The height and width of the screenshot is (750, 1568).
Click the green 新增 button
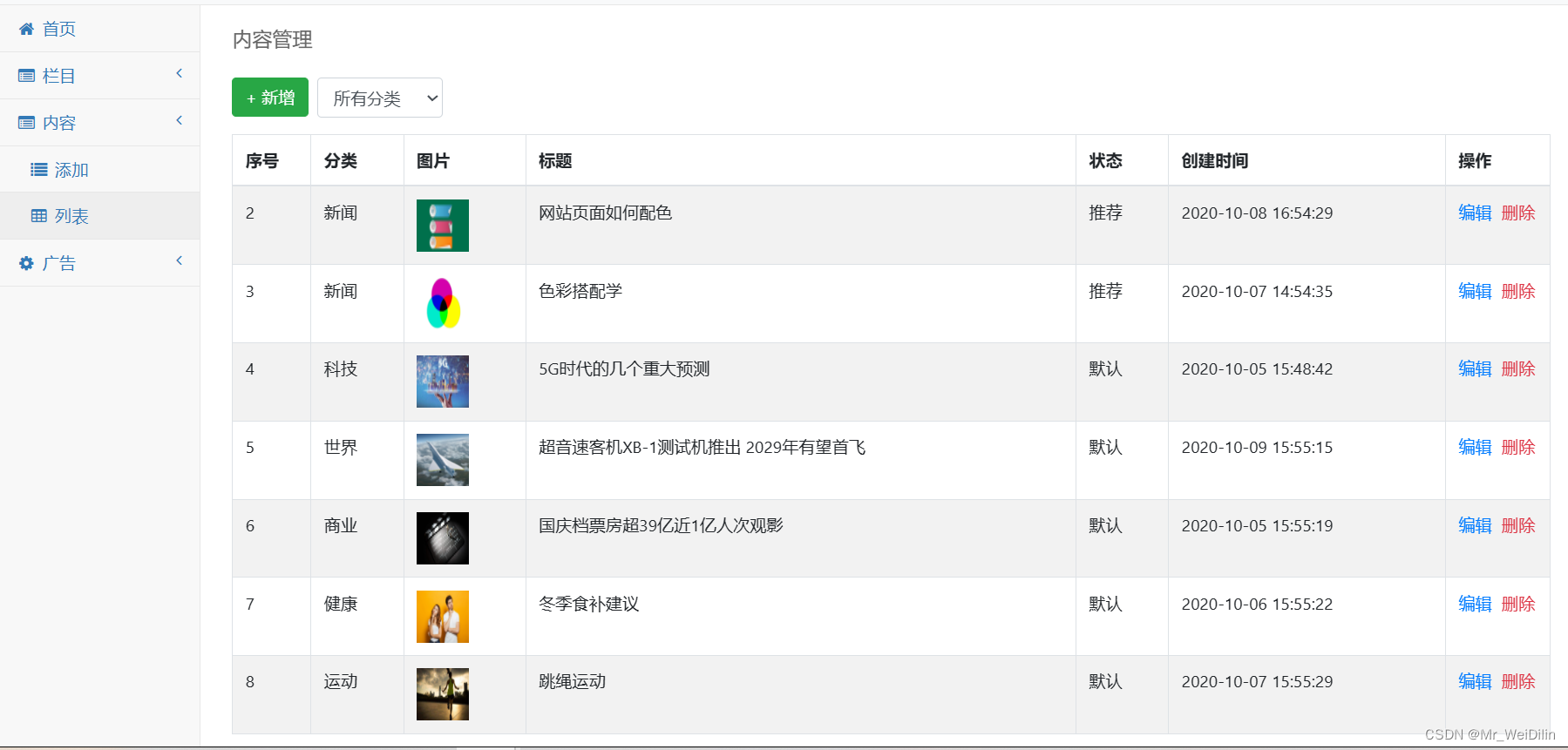270,98
